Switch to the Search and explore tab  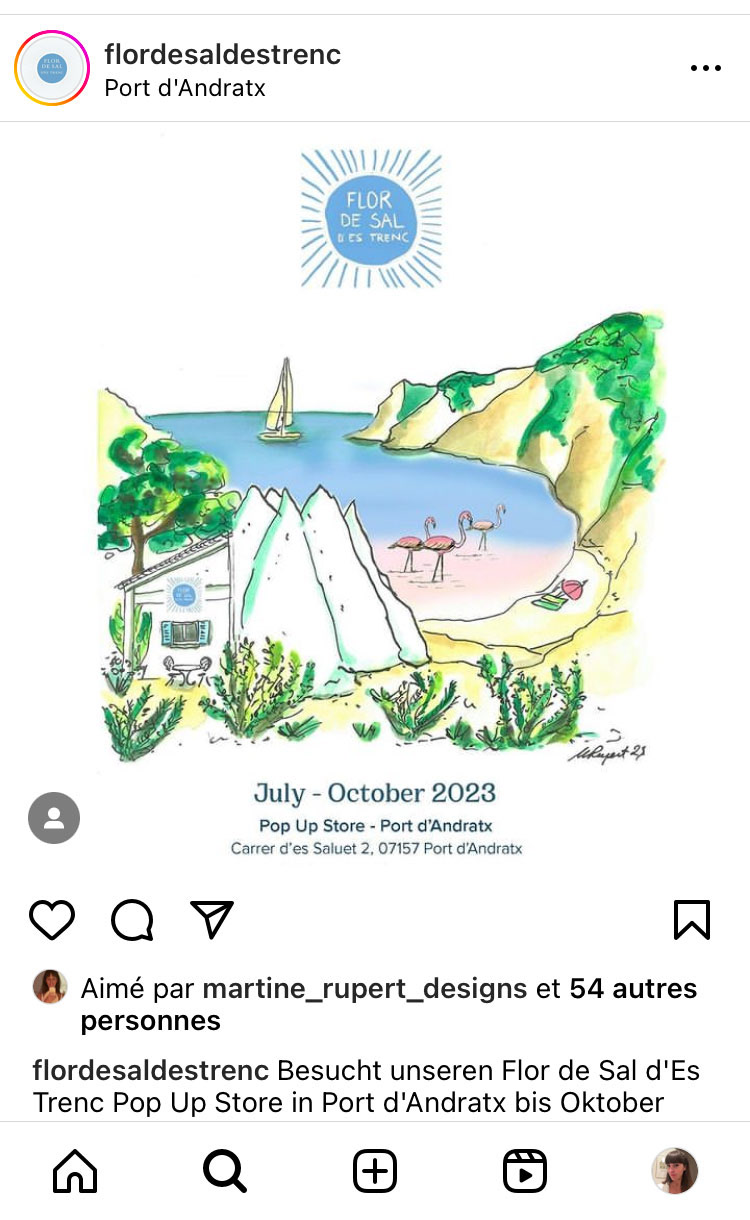(224, 1171)
